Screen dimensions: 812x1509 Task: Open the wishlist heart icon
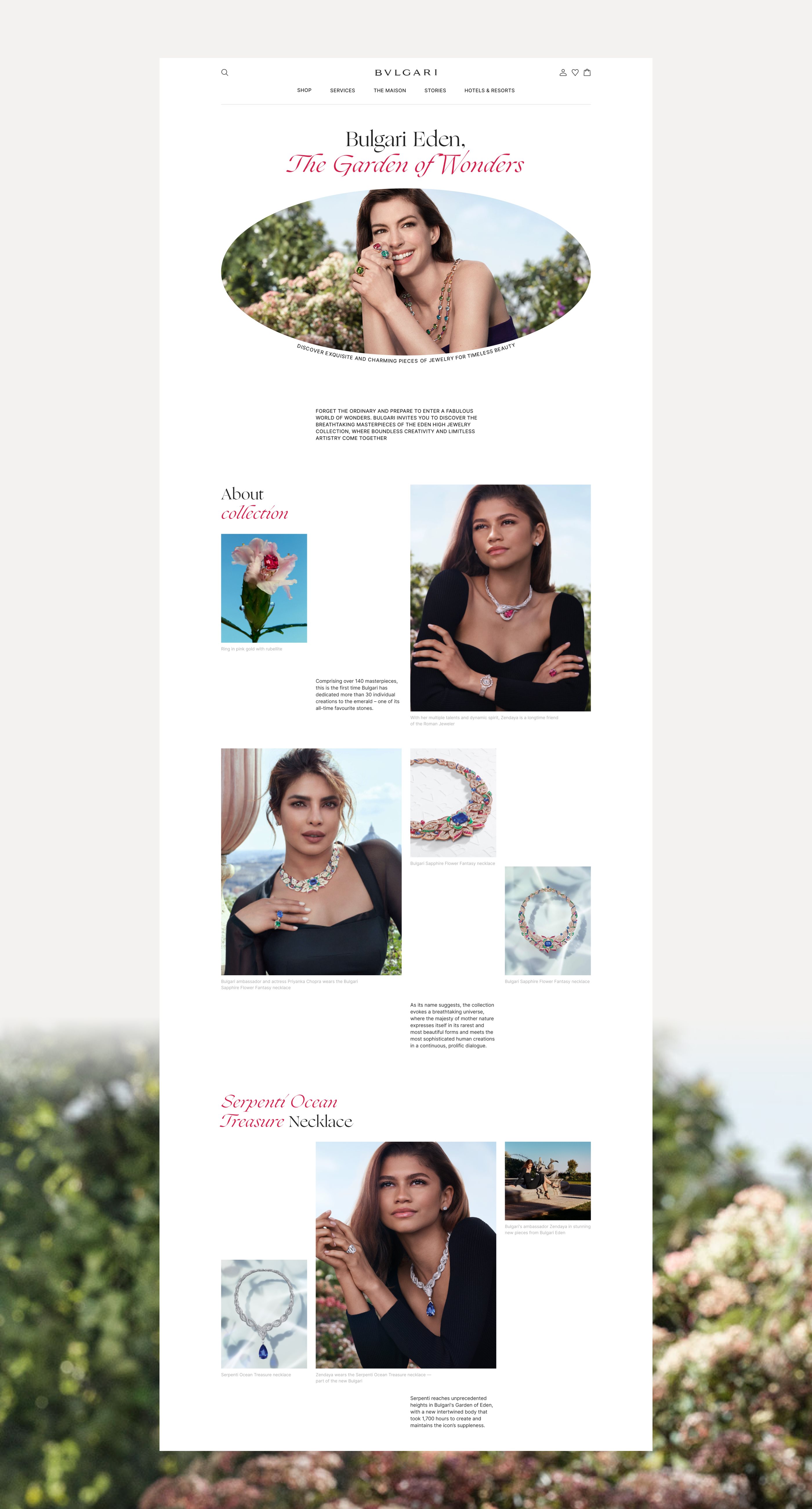point(575,73)
